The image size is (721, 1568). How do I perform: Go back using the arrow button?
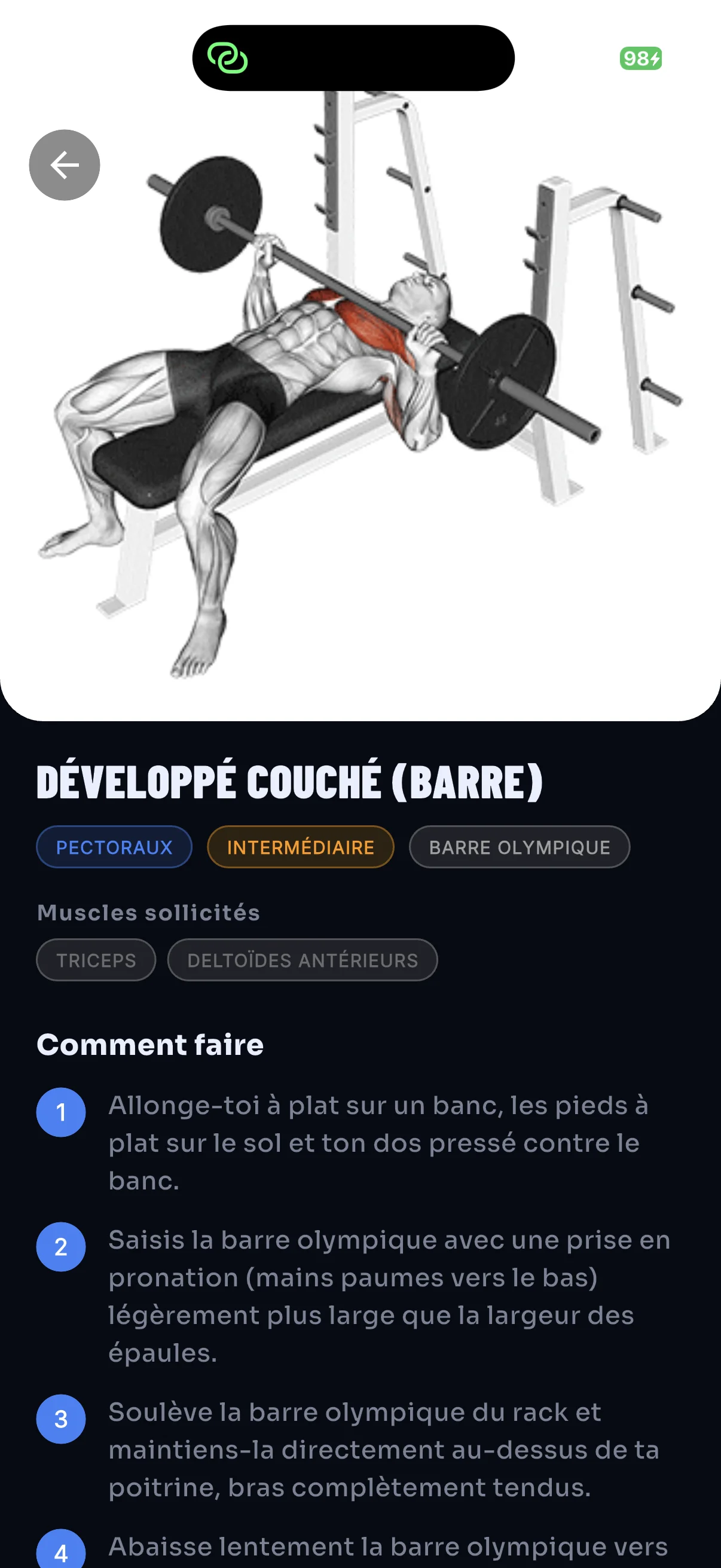(65, 165)
